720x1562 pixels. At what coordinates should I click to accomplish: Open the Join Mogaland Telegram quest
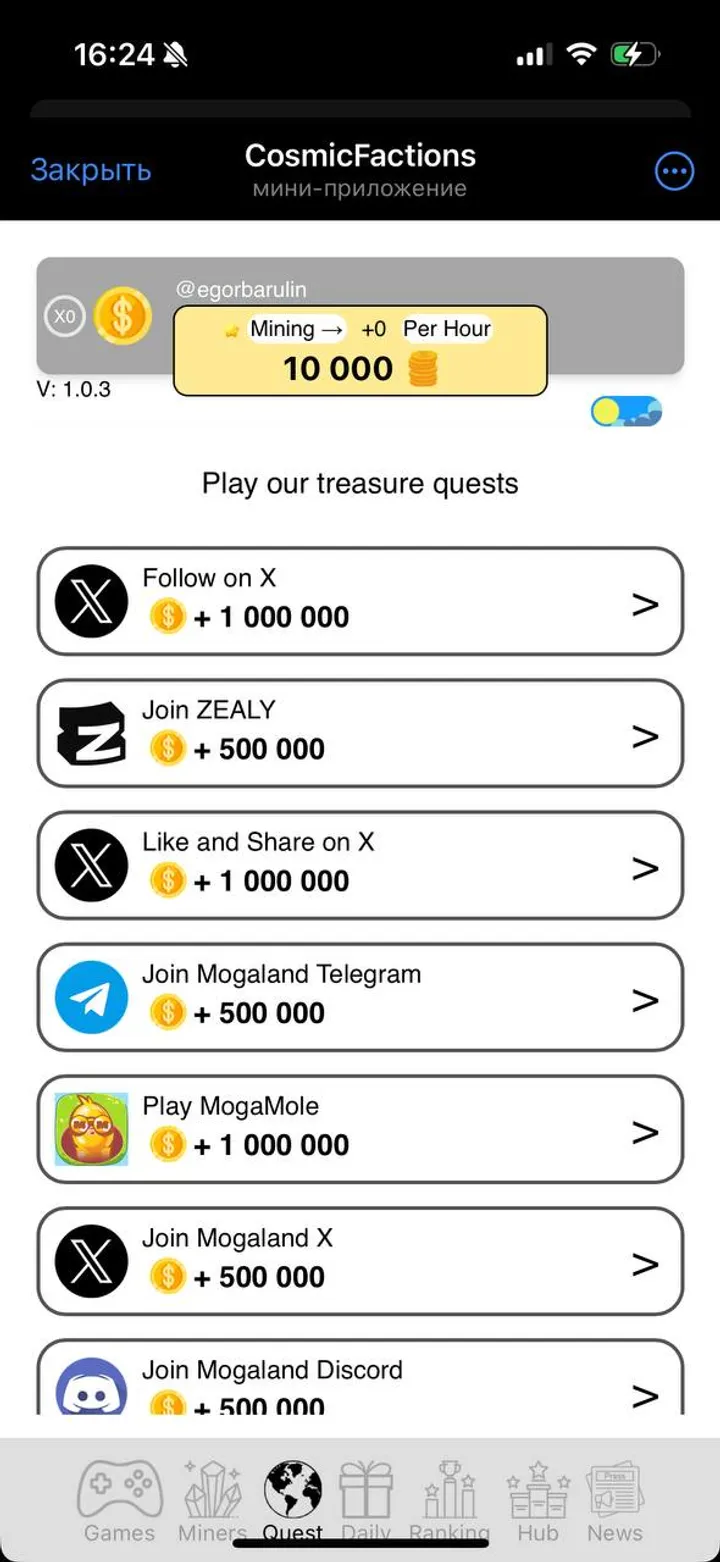tap(360, 998)
